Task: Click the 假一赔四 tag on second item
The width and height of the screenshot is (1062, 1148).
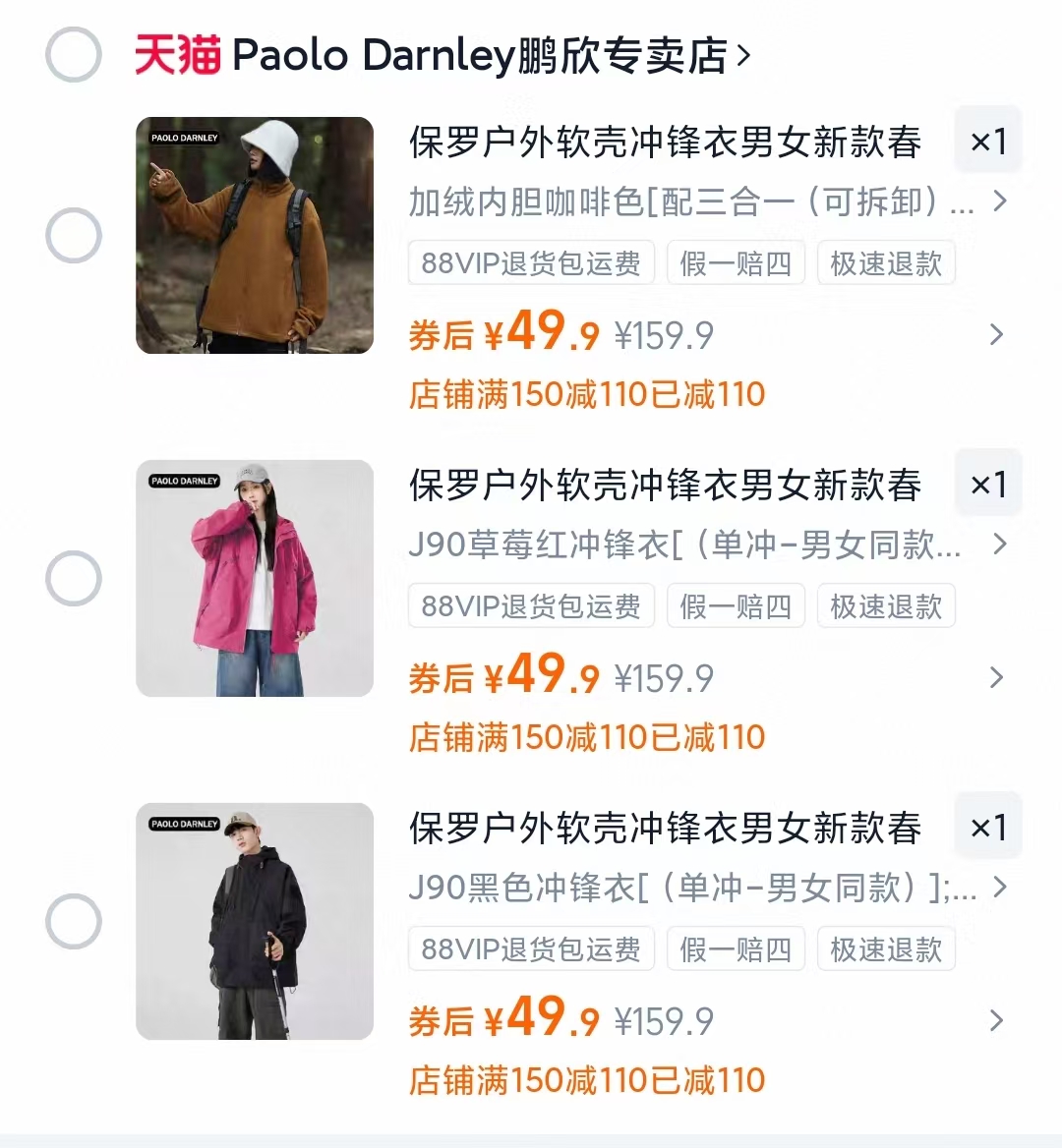Action: 736,606
